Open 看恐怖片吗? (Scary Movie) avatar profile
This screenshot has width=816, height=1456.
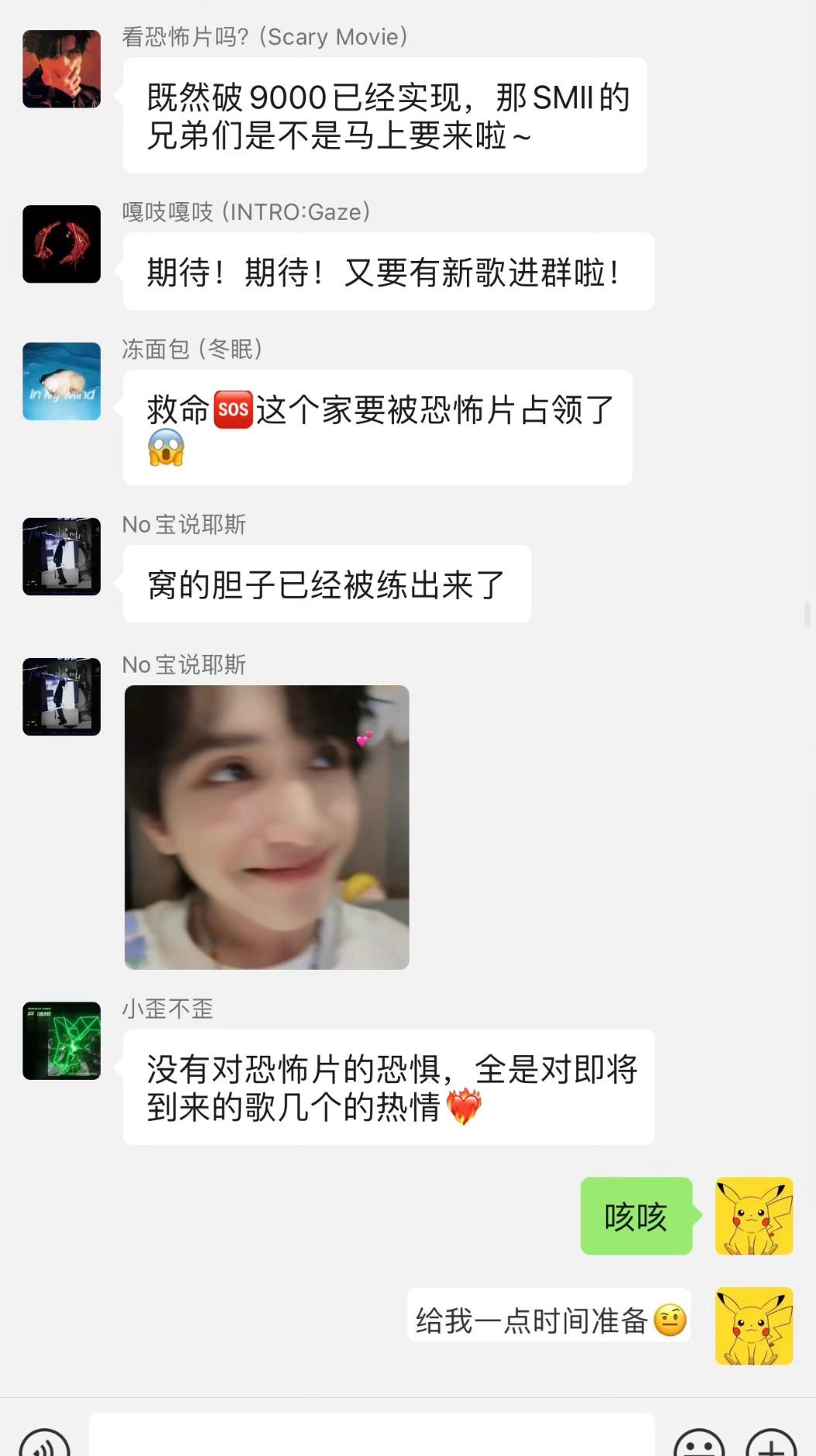click(x=62, y=69)
